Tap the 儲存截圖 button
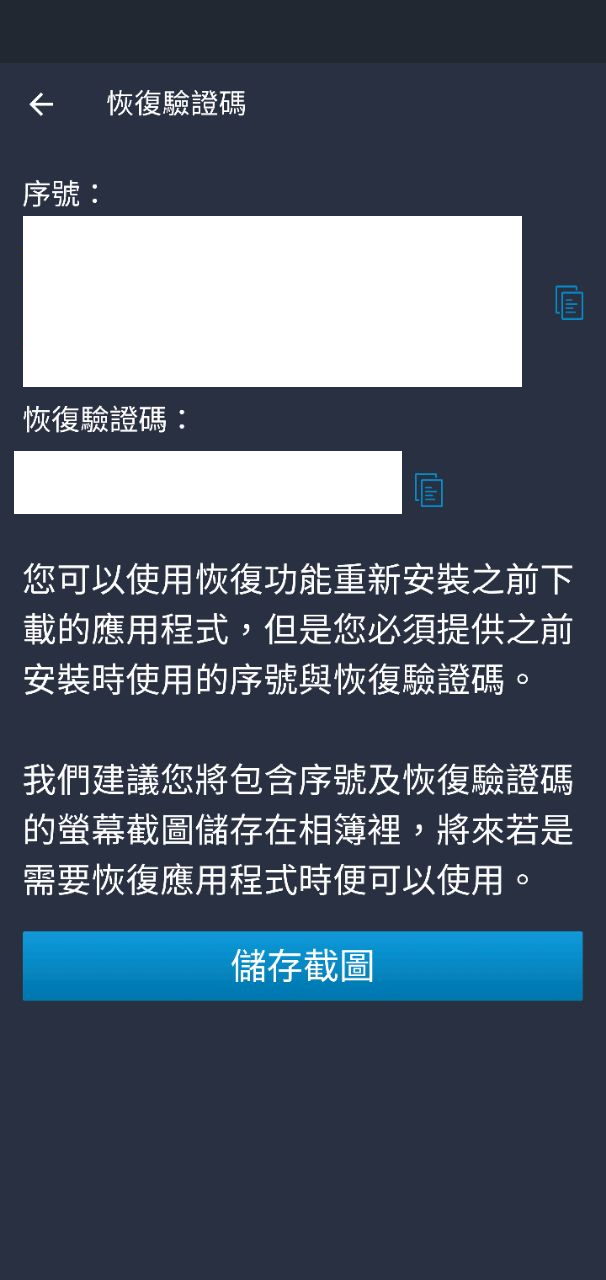This screenshot has height=1280, width=606. tap(302, 966)
